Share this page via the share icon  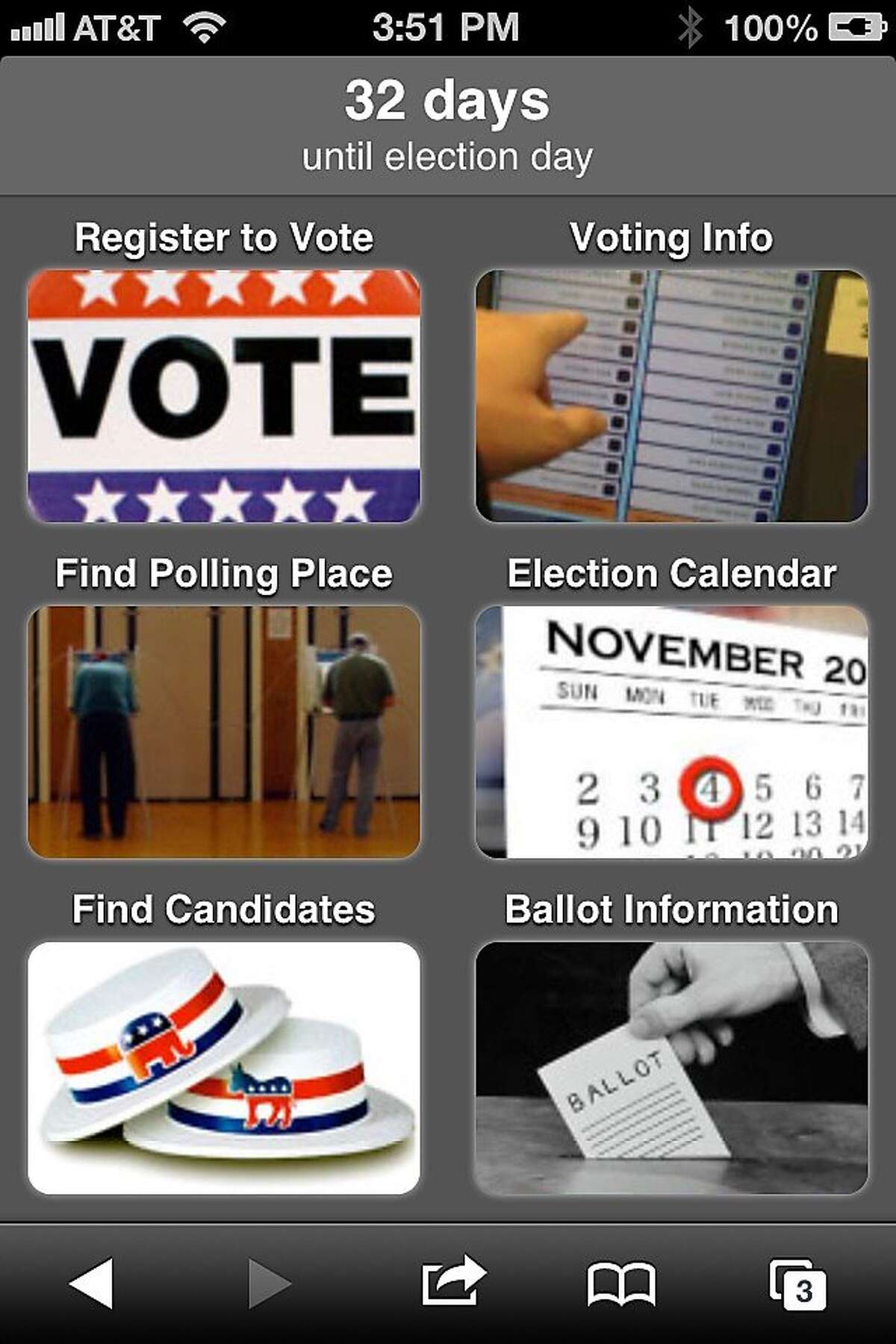[452, 1281]
